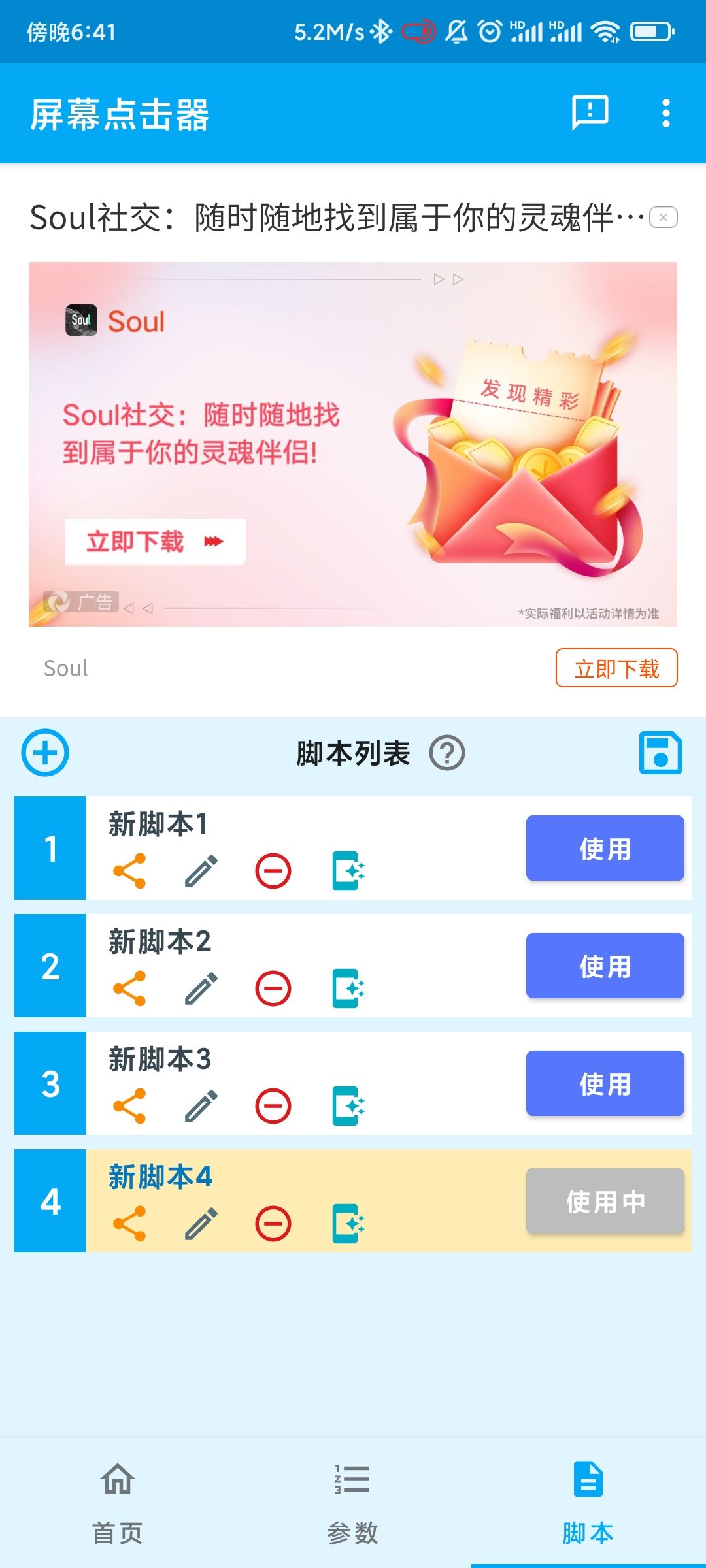The image size is (706, 1568).
Task: Use 新脚本2
Action: (605, 966)
